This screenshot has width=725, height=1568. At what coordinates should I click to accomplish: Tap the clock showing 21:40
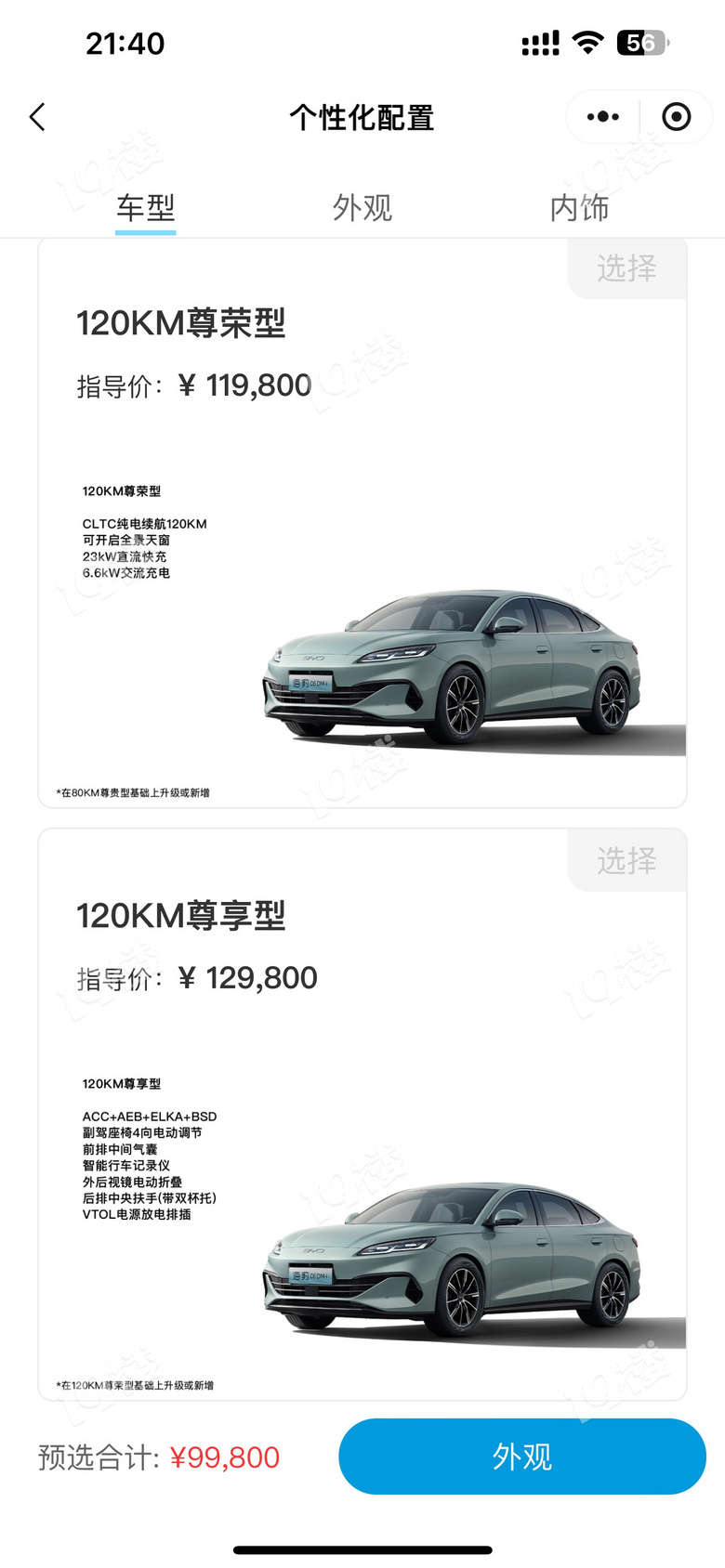click(125, 43)
